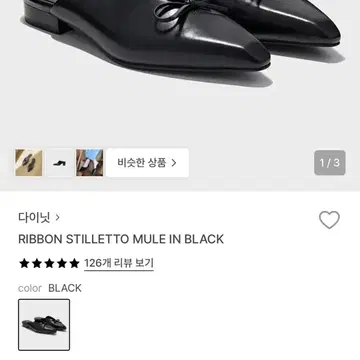This screenshot has width=360, height=360.
Task: Show the third thumbnail worn-shoe photo
Action: 90,163
